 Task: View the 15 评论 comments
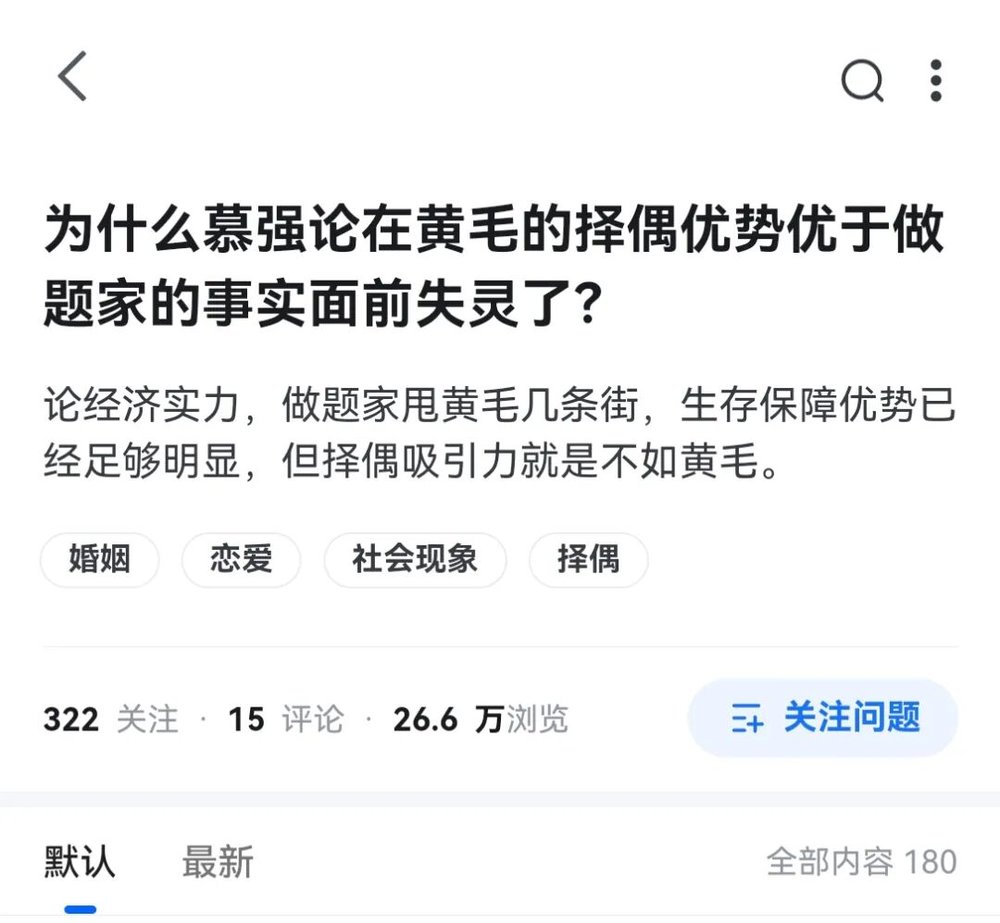pyautogui.click(x=285, y=718)
